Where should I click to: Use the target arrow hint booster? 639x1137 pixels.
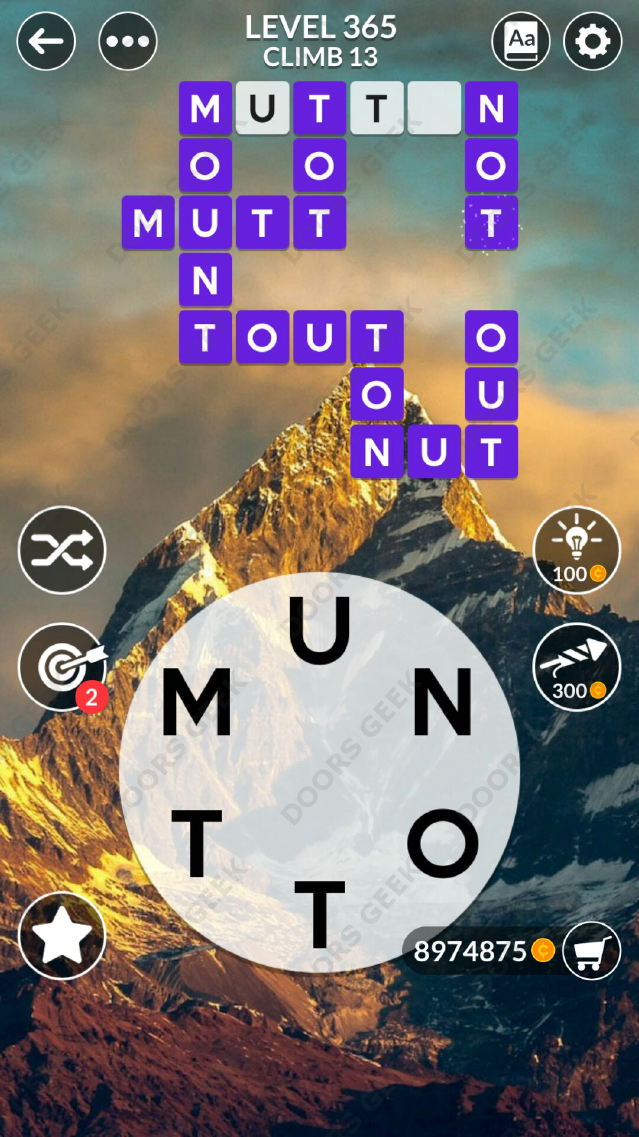(62, 666)
